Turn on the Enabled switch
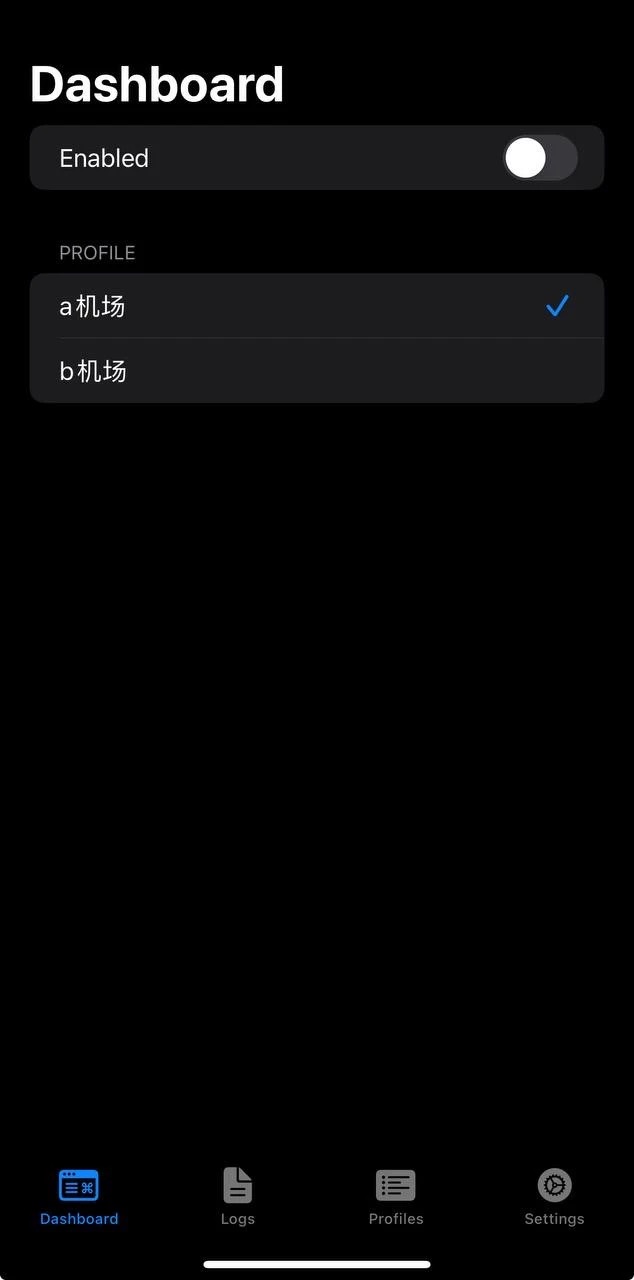Screen dimensions: 634x1280 [540, 158]
